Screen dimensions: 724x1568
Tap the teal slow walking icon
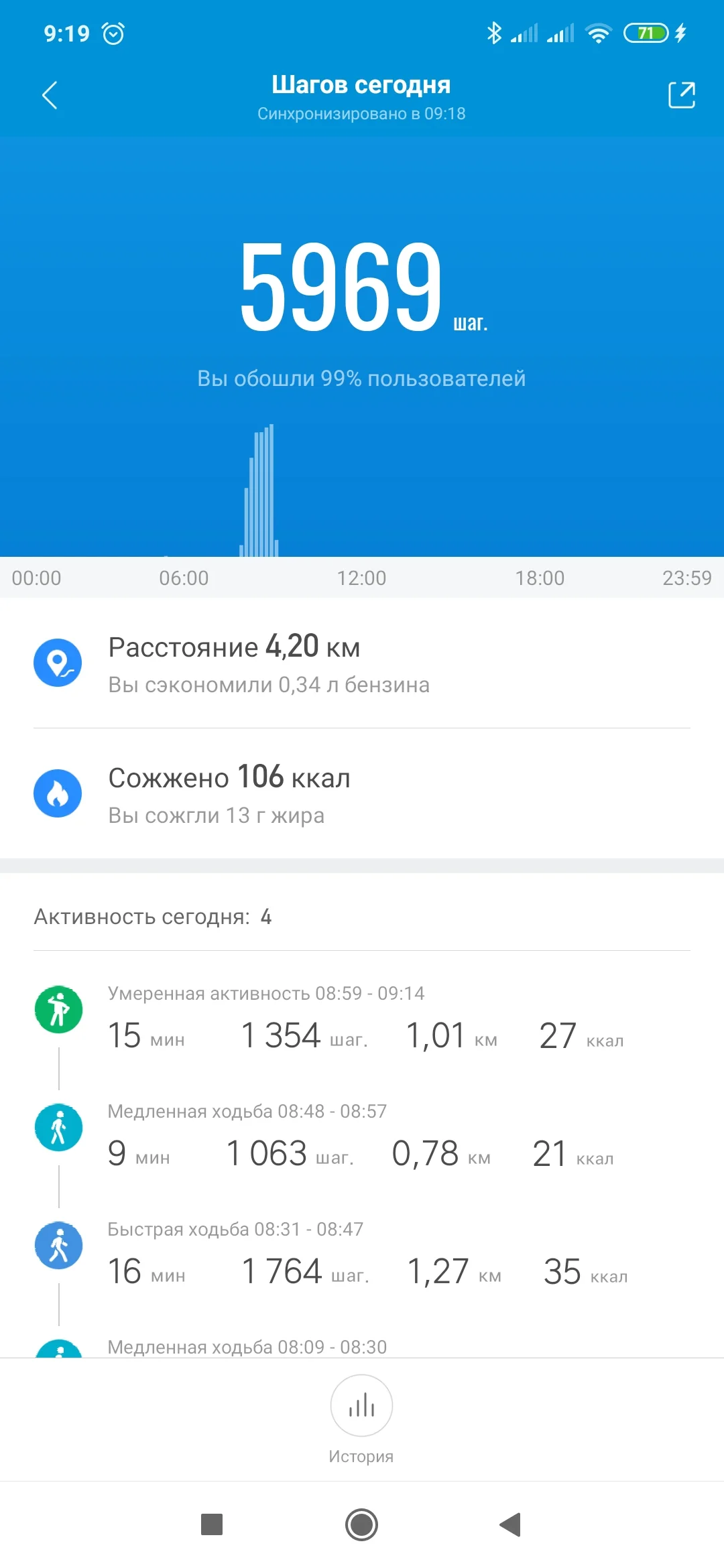(x=58, y=1127)
